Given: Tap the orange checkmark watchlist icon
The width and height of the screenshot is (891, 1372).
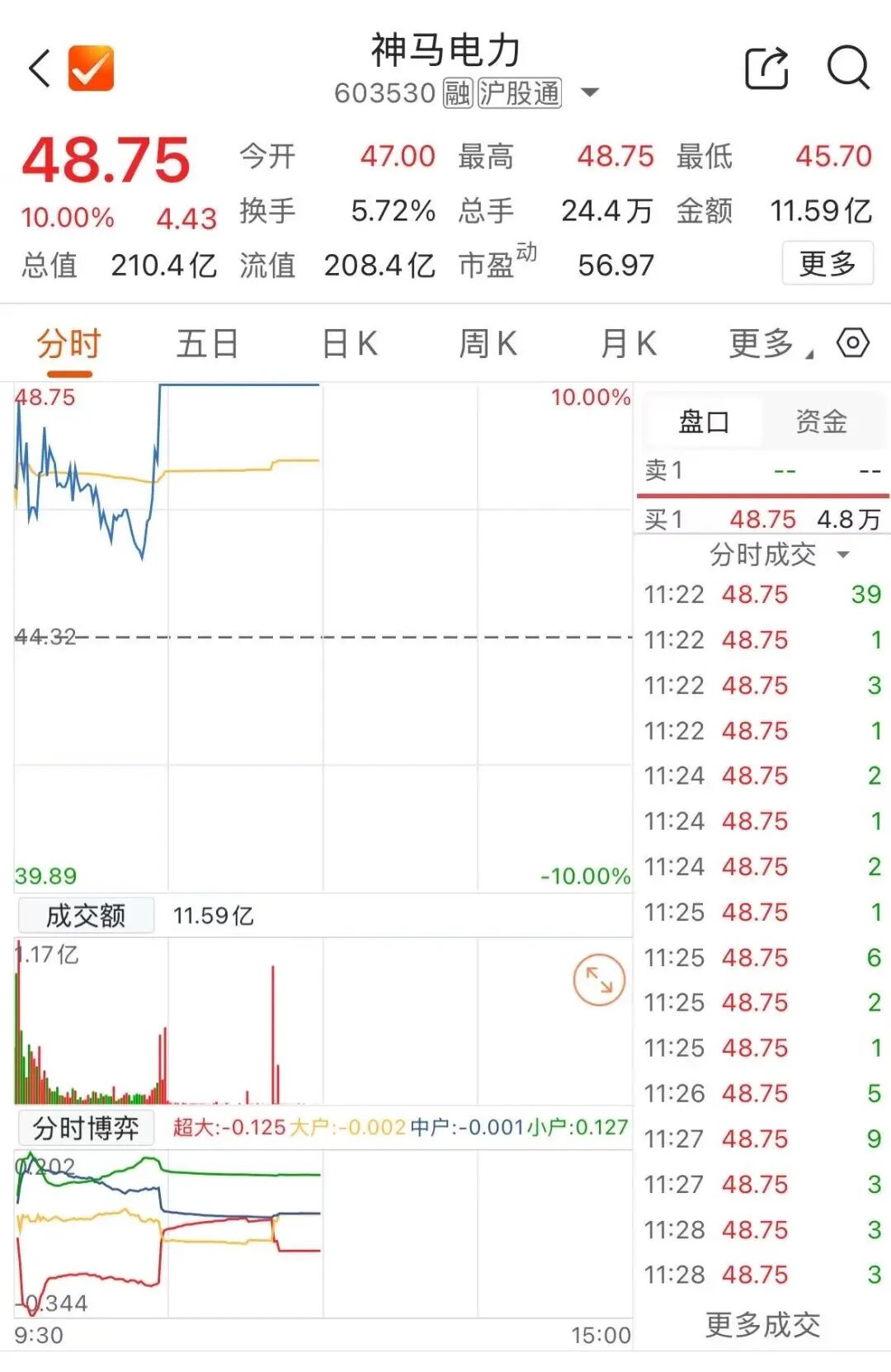Looking at the screenshot, I should (91, 68).
